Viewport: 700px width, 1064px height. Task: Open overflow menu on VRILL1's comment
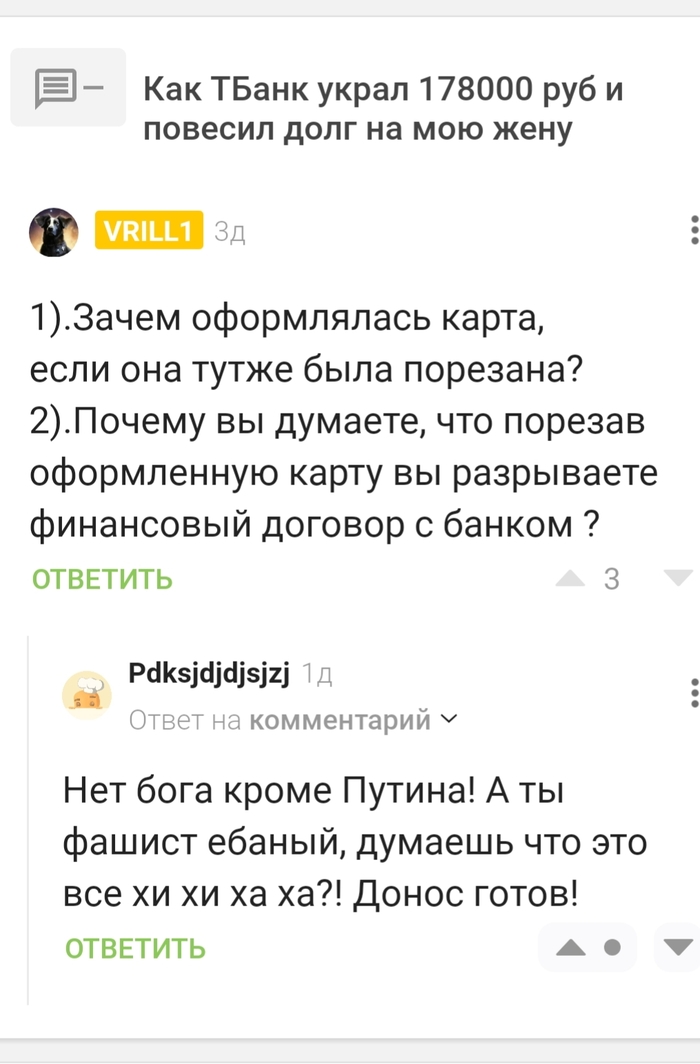tap(693, 230)
